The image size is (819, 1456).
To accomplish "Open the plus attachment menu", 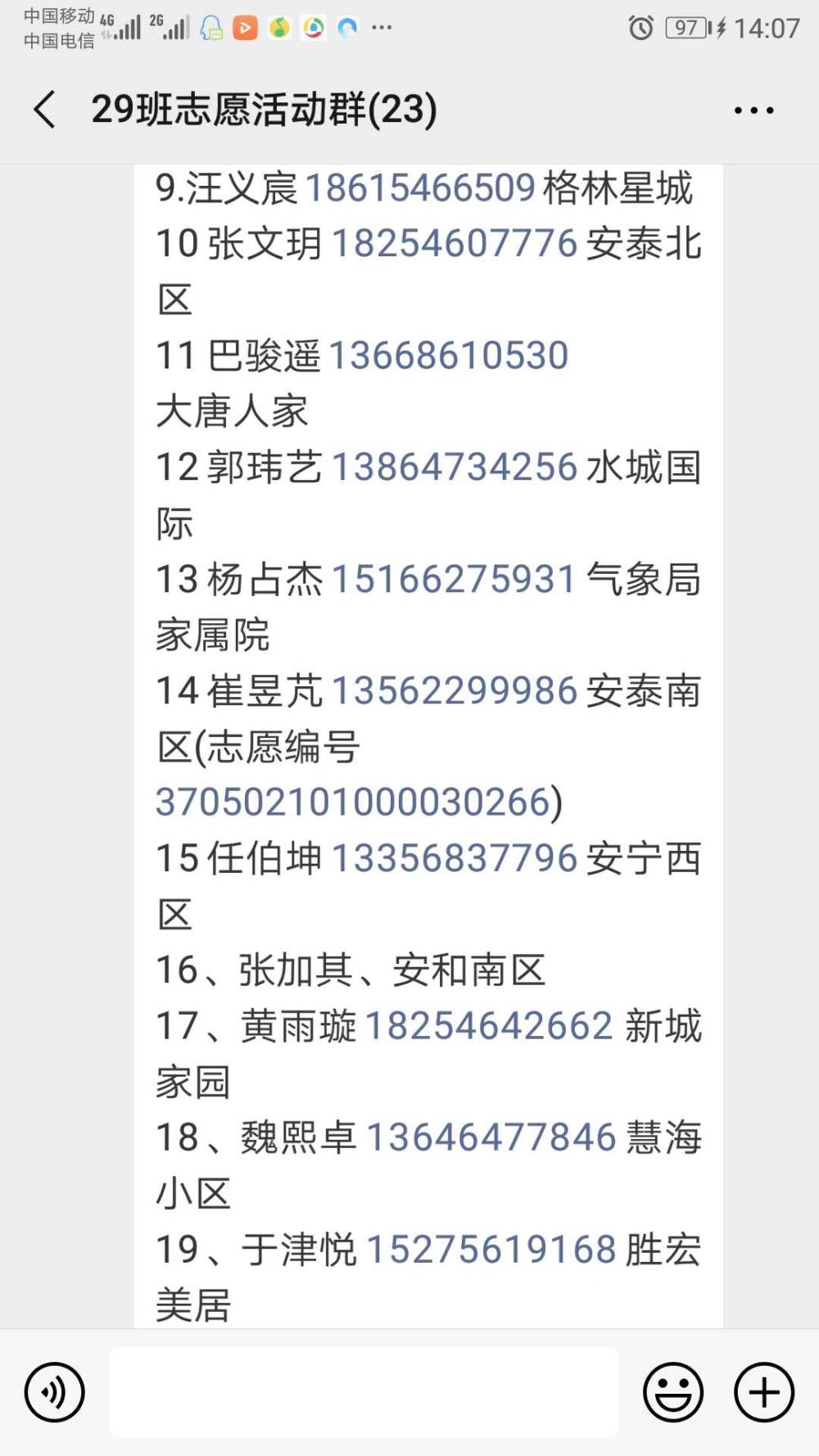I will click(x=764, y=1392).
